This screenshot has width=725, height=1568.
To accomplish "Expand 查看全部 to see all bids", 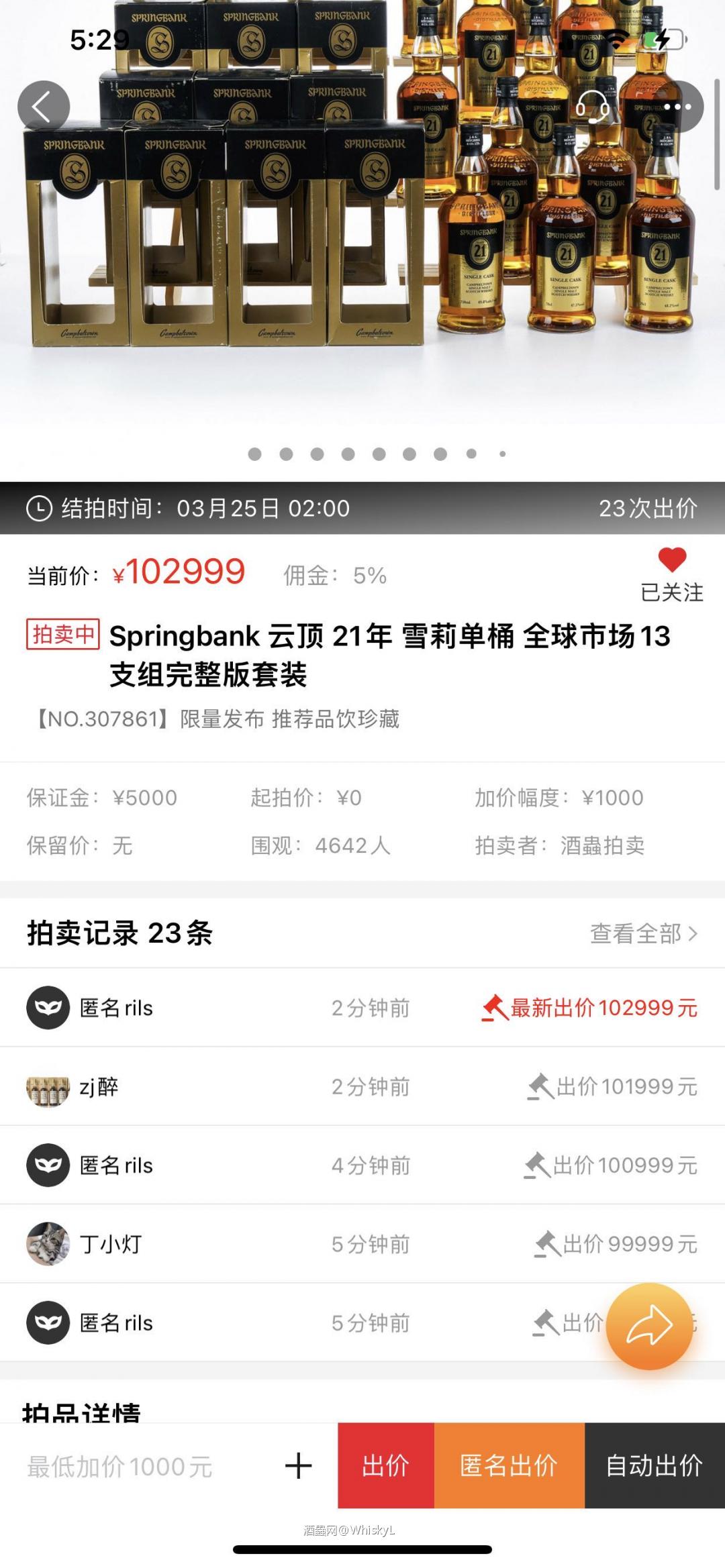I will click(x=638, y=933).
